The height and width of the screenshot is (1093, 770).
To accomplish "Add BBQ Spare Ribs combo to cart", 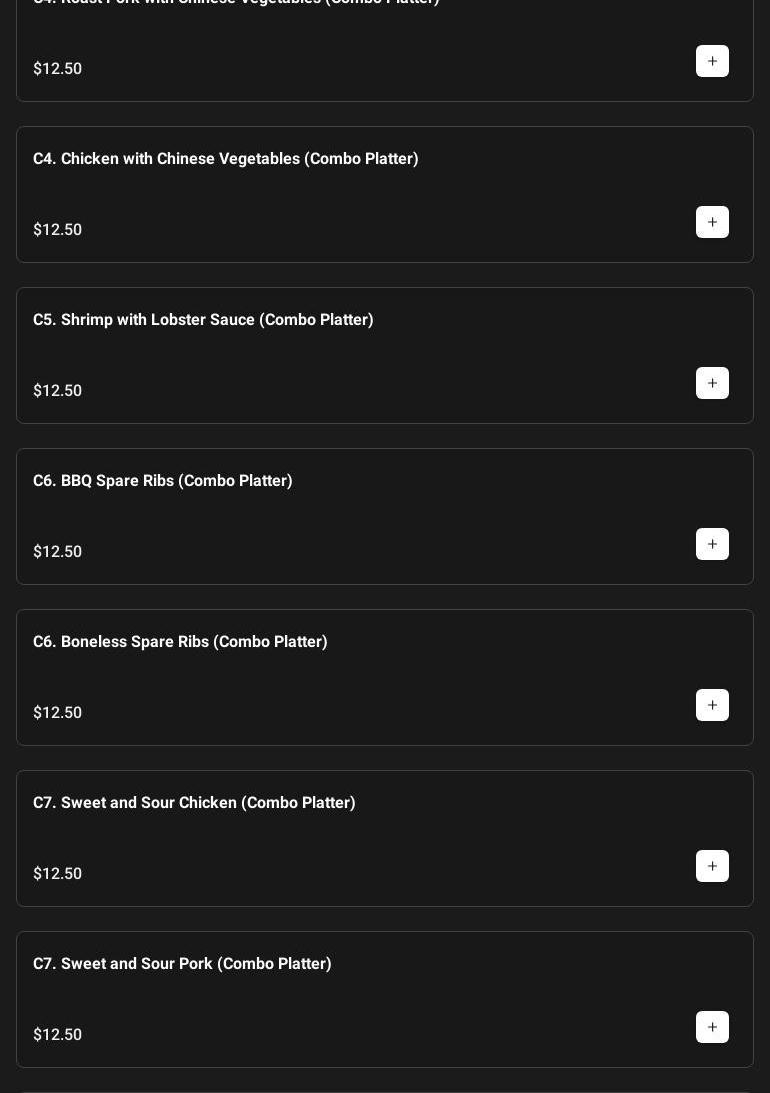I will 712,544.
